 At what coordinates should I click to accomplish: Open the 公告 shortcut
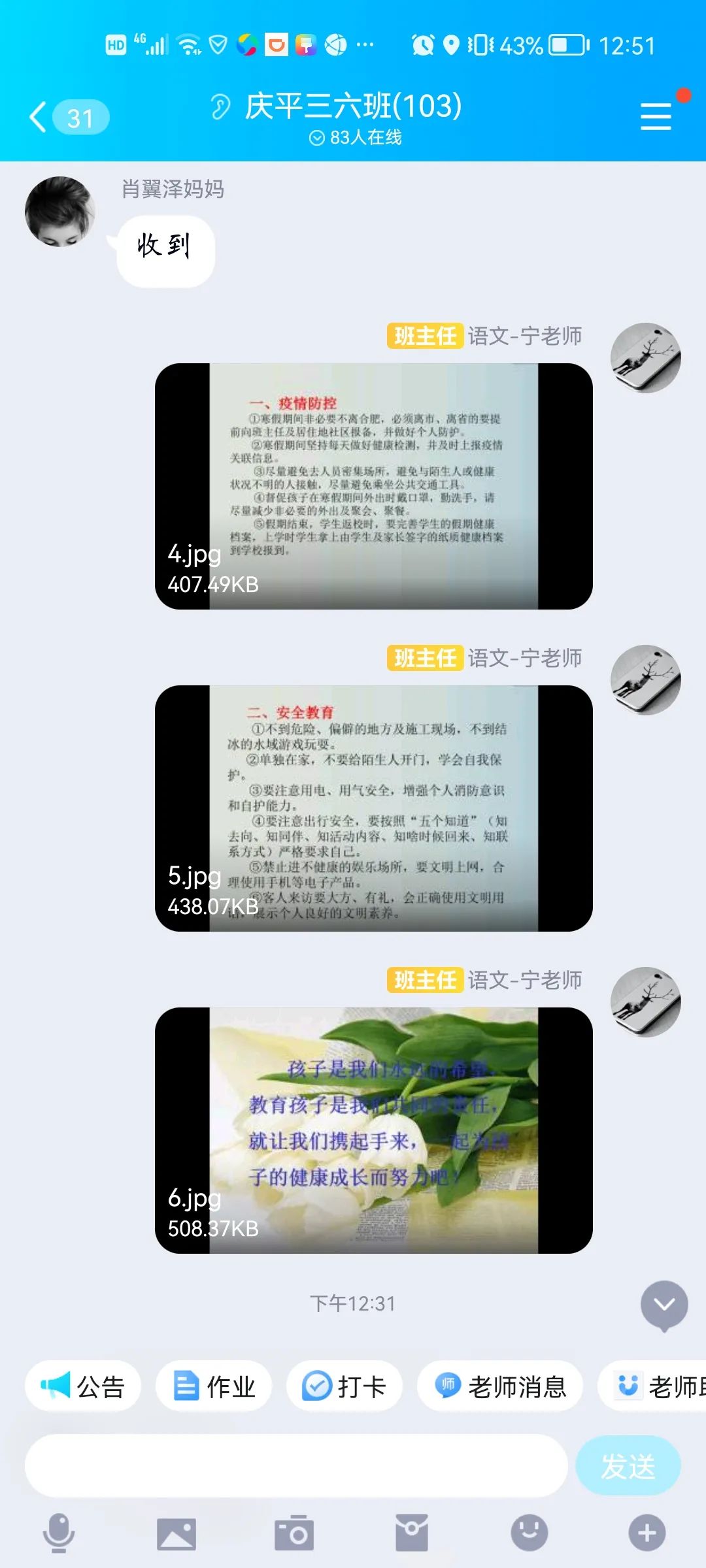[83, 1386]
